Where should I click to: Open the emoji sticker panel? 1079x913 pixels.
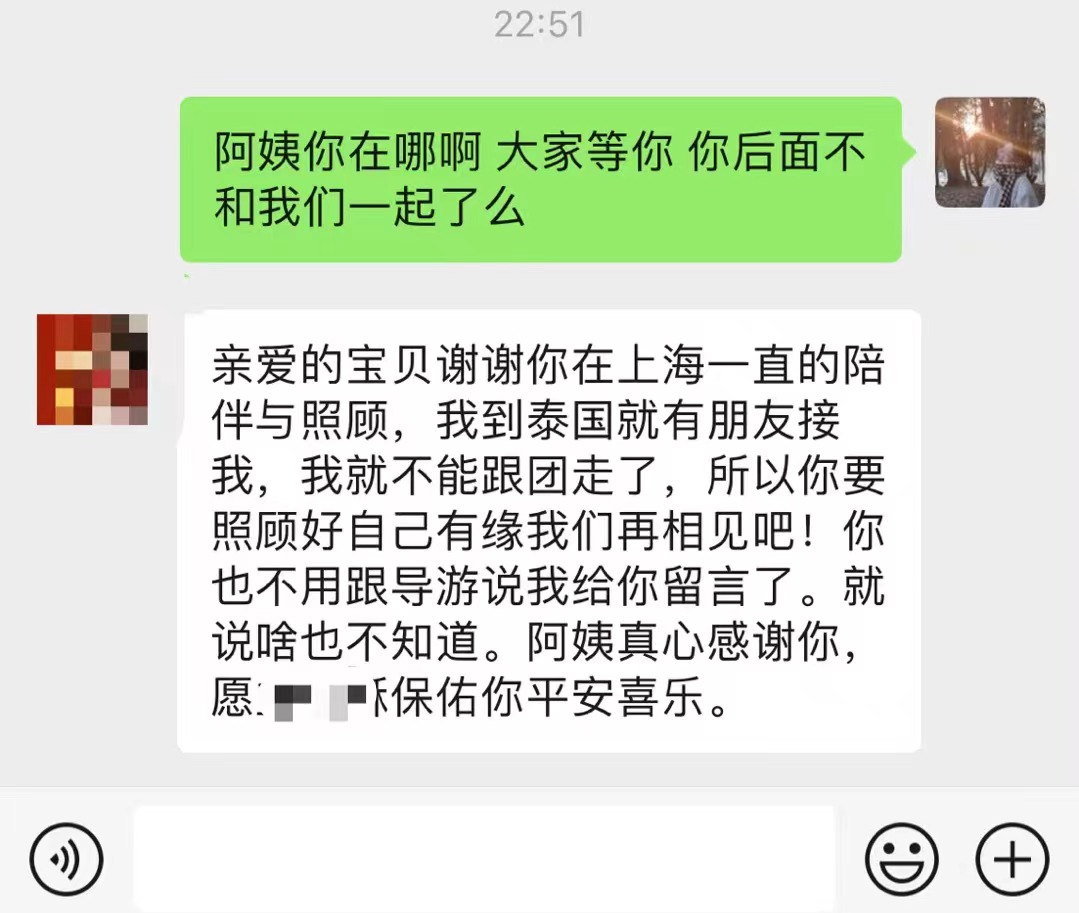coord(901,858)
